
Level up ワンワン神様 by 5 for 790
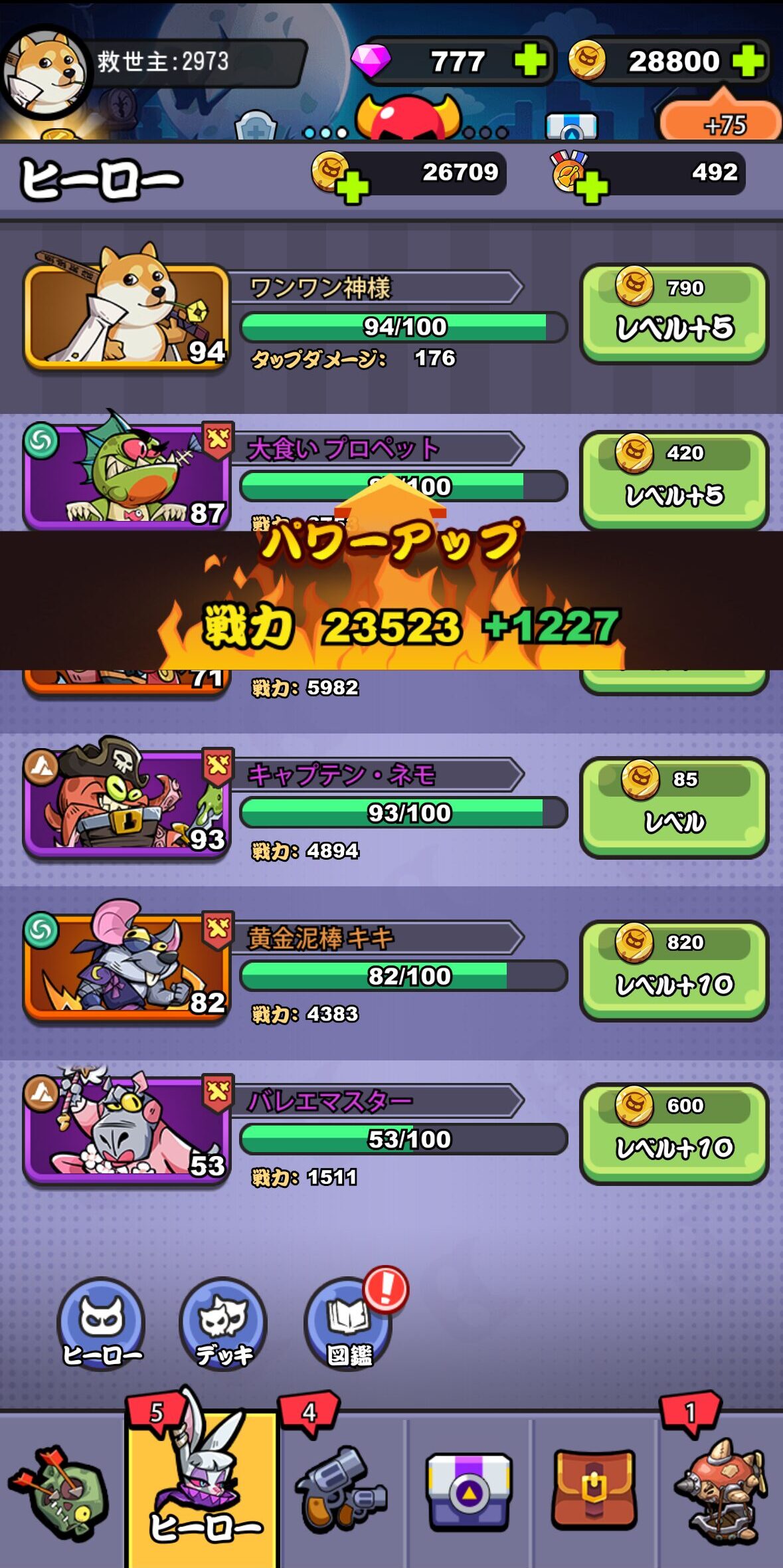pyautogui.click(x=673, y=313)
